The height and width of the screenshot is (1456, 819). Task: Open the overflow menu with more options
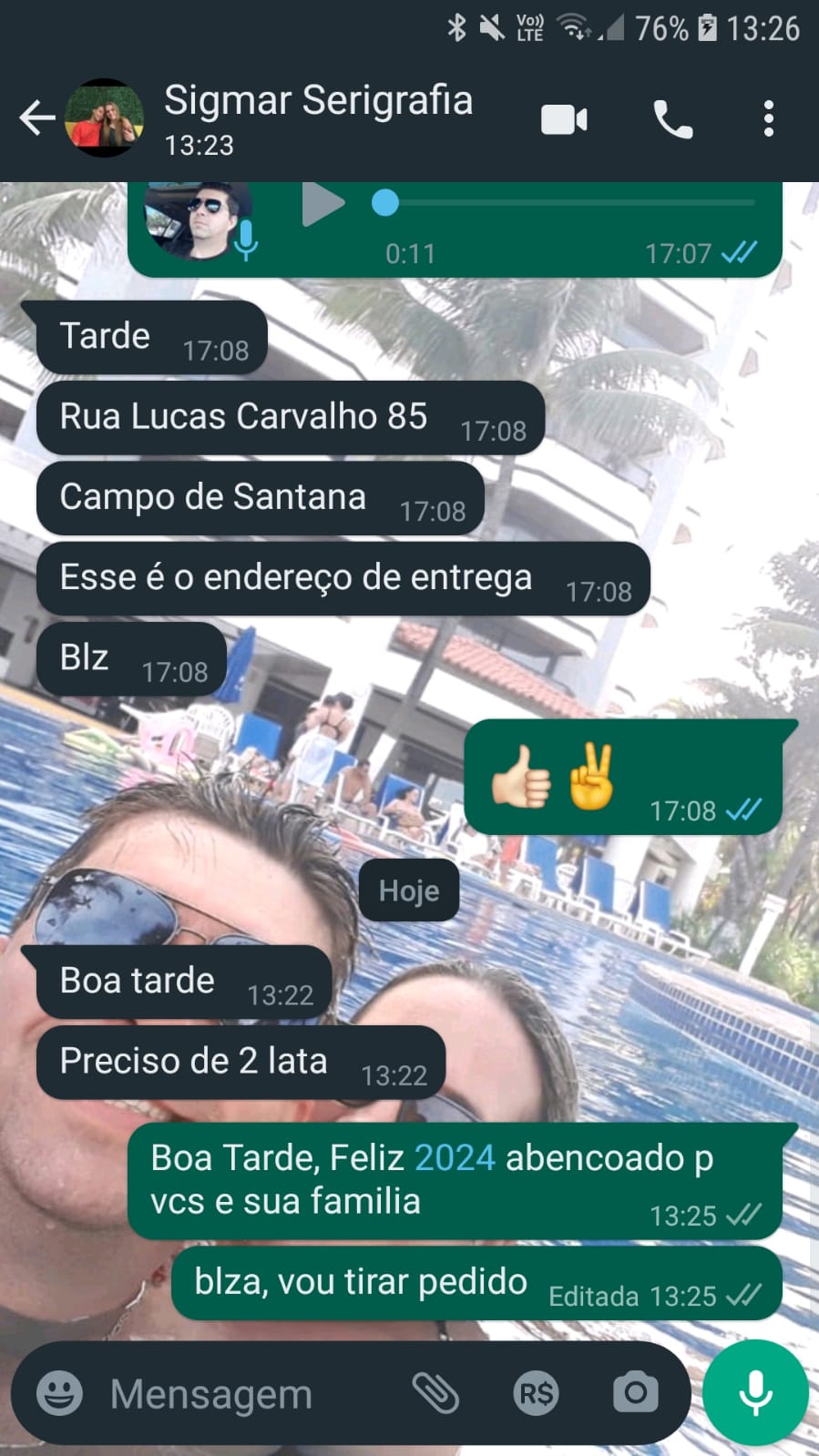(x=769, y=119)
